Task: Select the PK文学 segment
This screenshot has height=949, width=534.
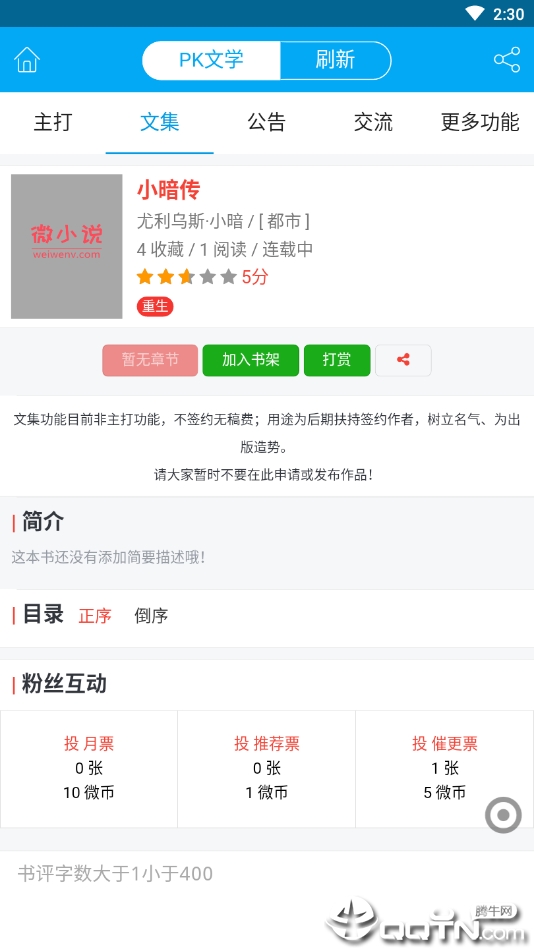Action: 211,60
